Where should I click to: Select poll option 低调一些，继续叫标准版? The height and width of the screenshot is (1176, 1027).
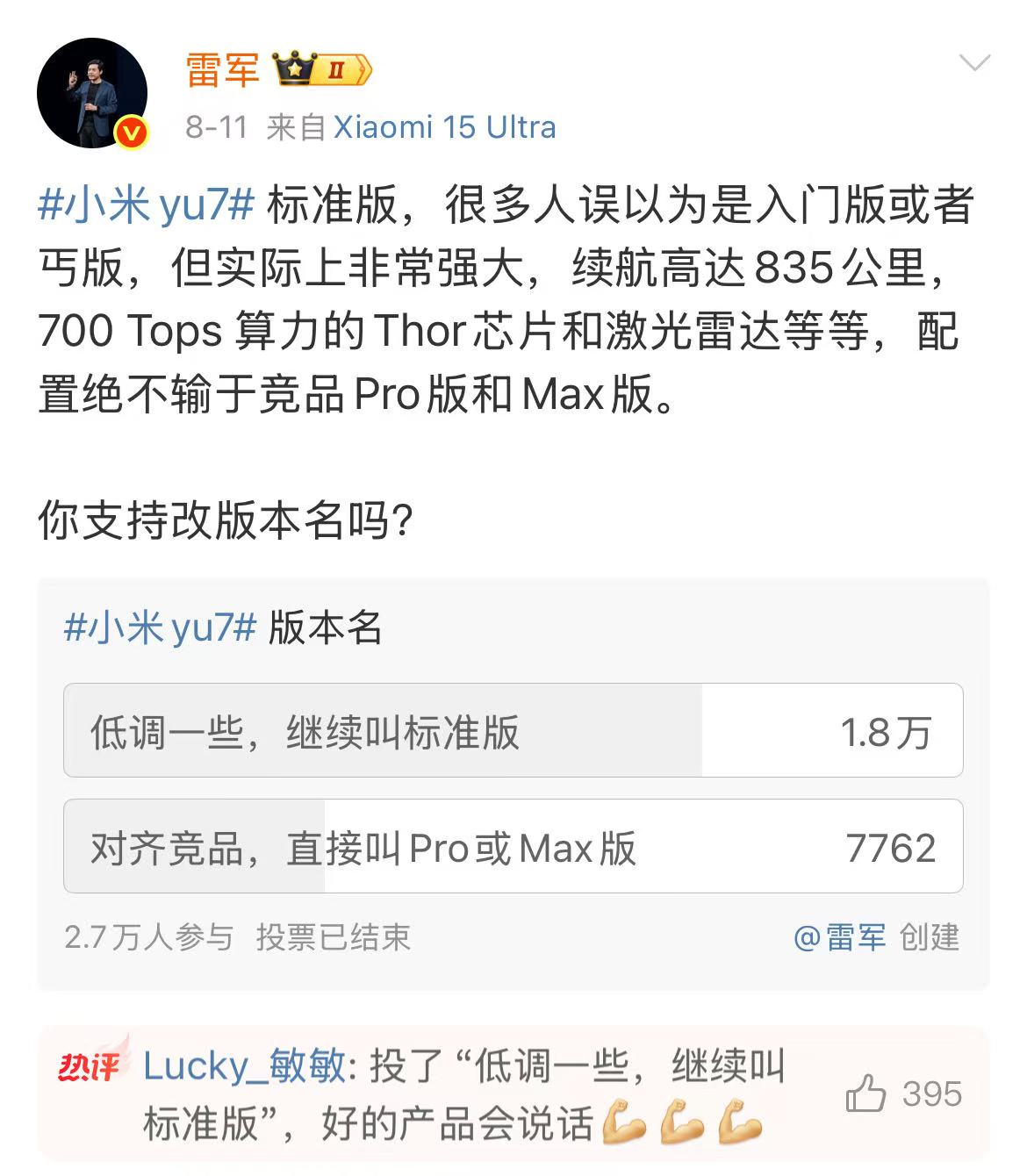(x=513, y=731)
